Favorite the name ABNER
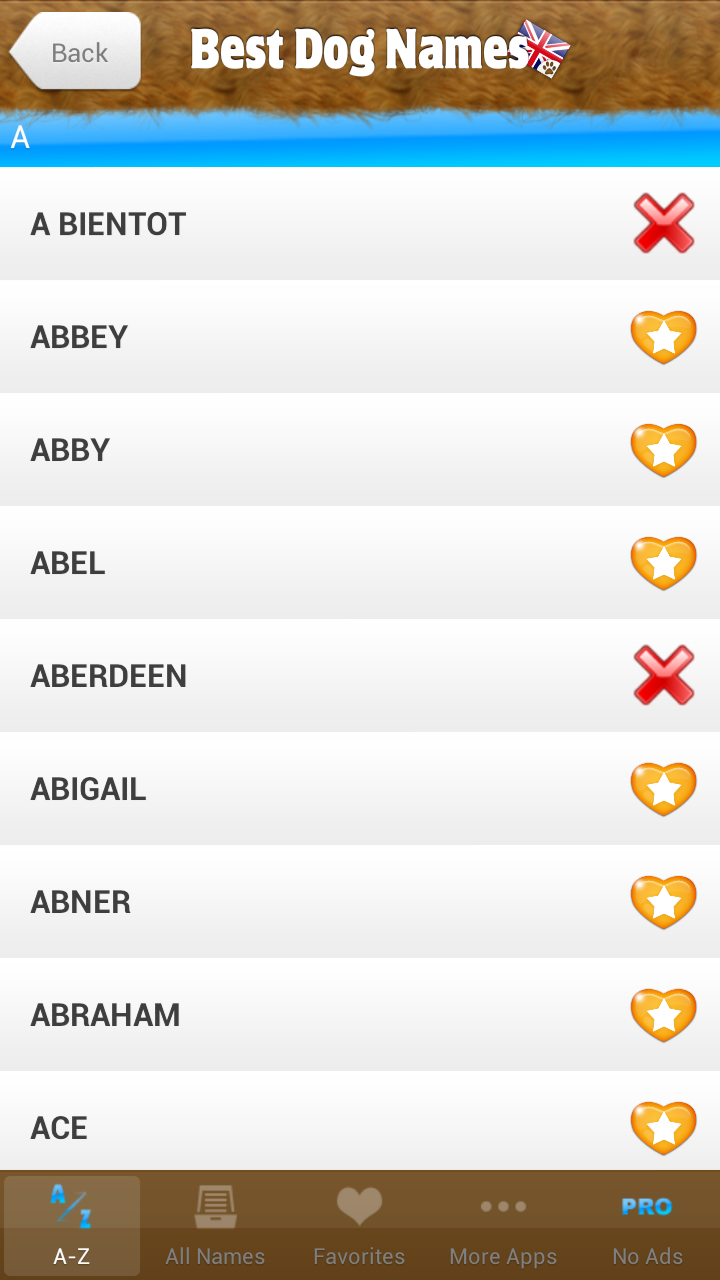The width and height of the screenshot is (720, 1280). (663, 902)
